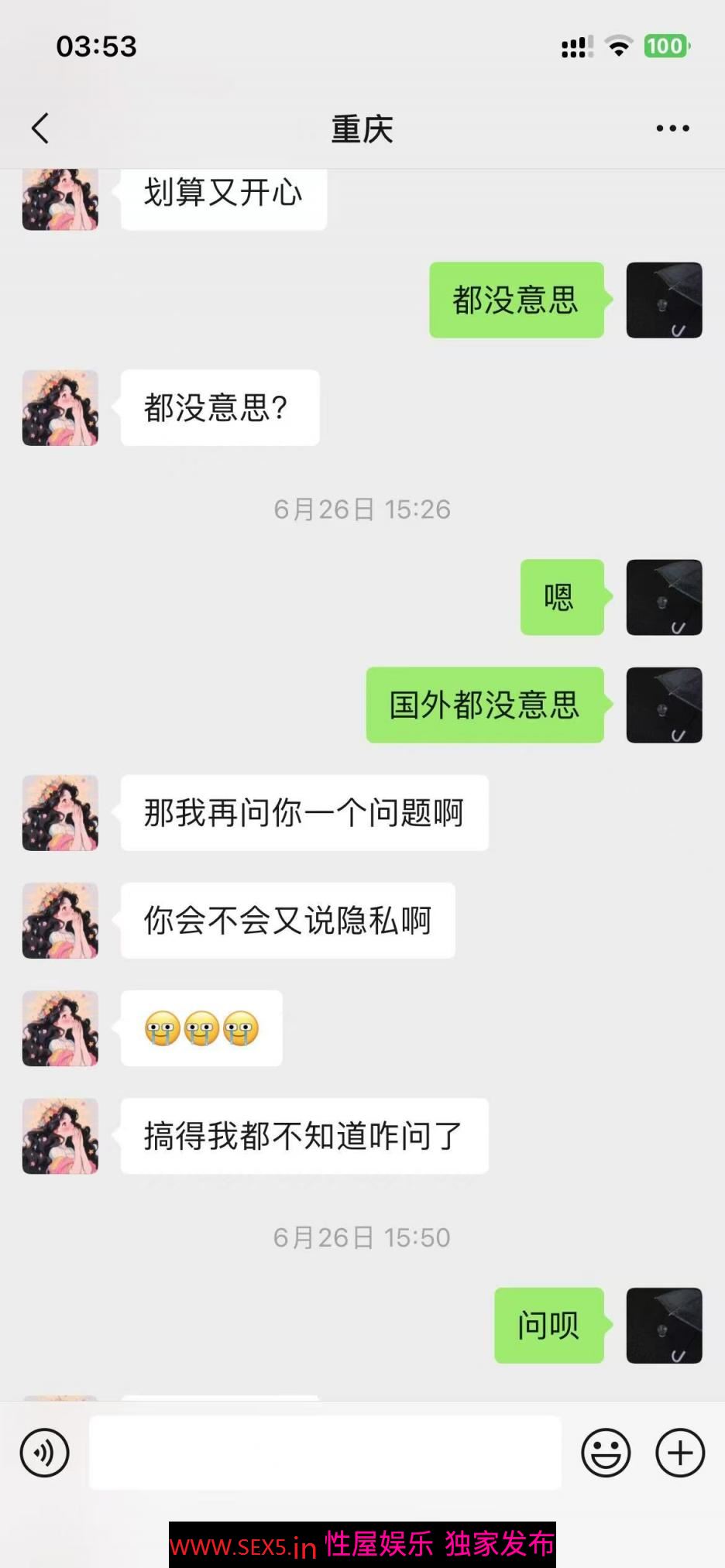Go back from the 重庆 chat
The height and width of the screenshot is (1568, 725).
click(40, 129)
